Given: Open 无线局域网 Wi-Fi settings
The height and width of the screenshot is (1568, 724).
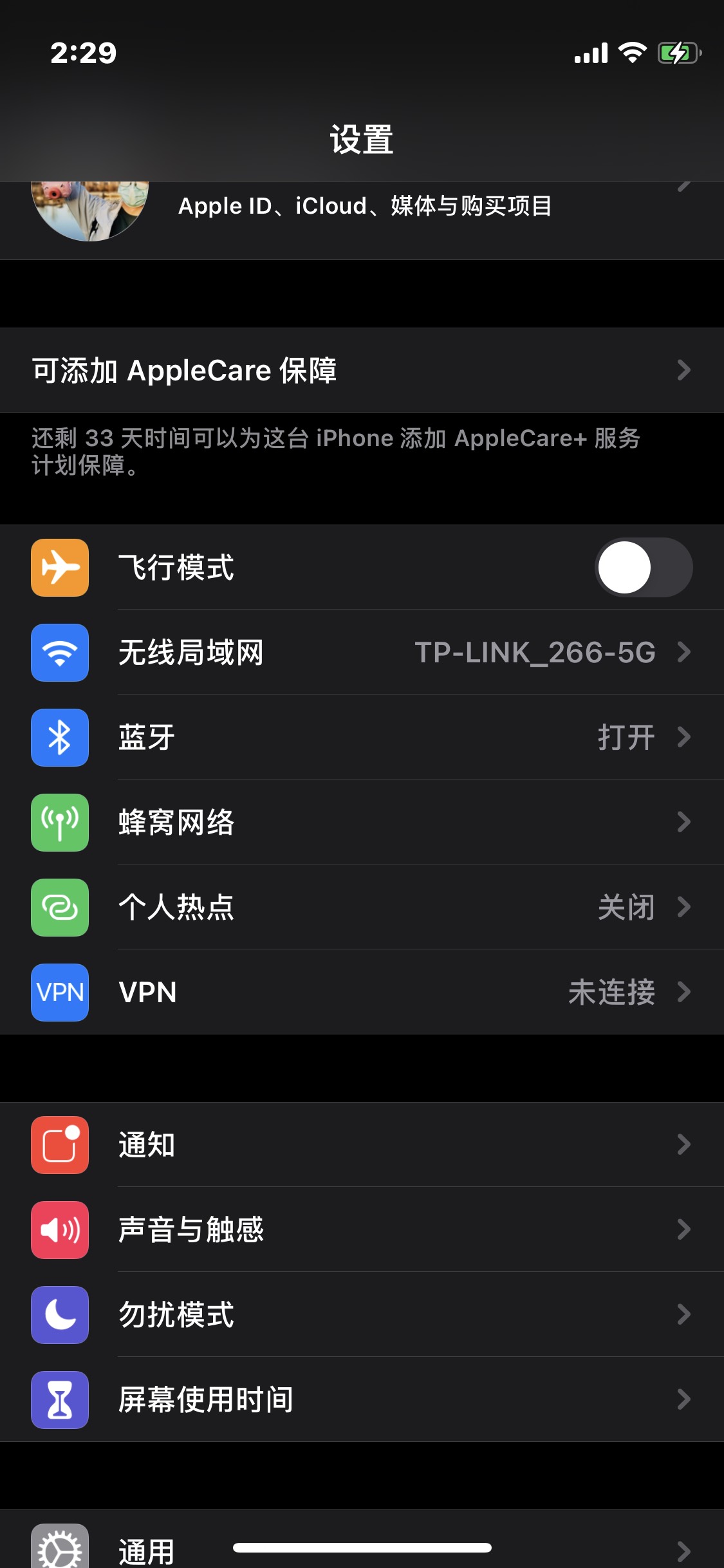Looking at the screenshot, I should point(362,652).
